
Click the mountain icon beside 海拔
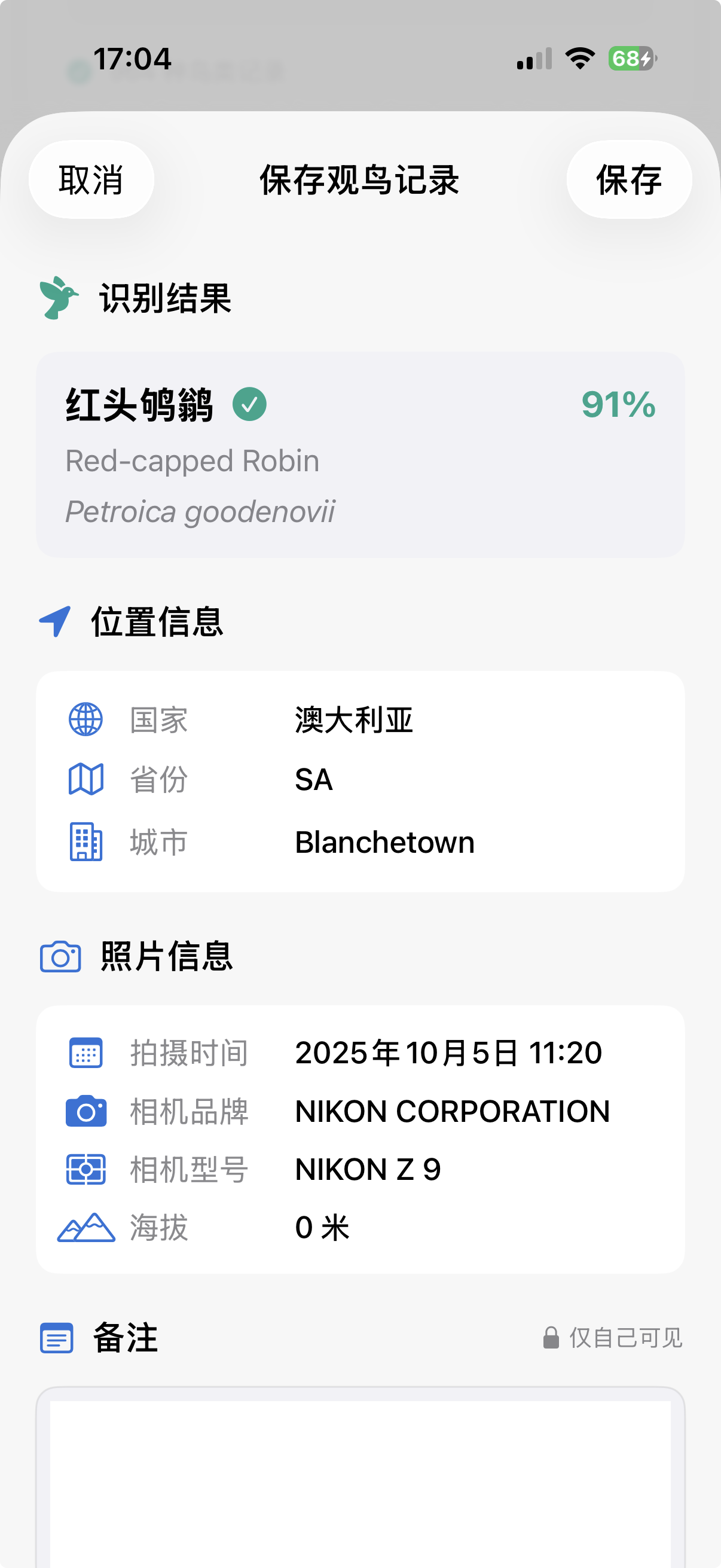(x=87, y=1228)
